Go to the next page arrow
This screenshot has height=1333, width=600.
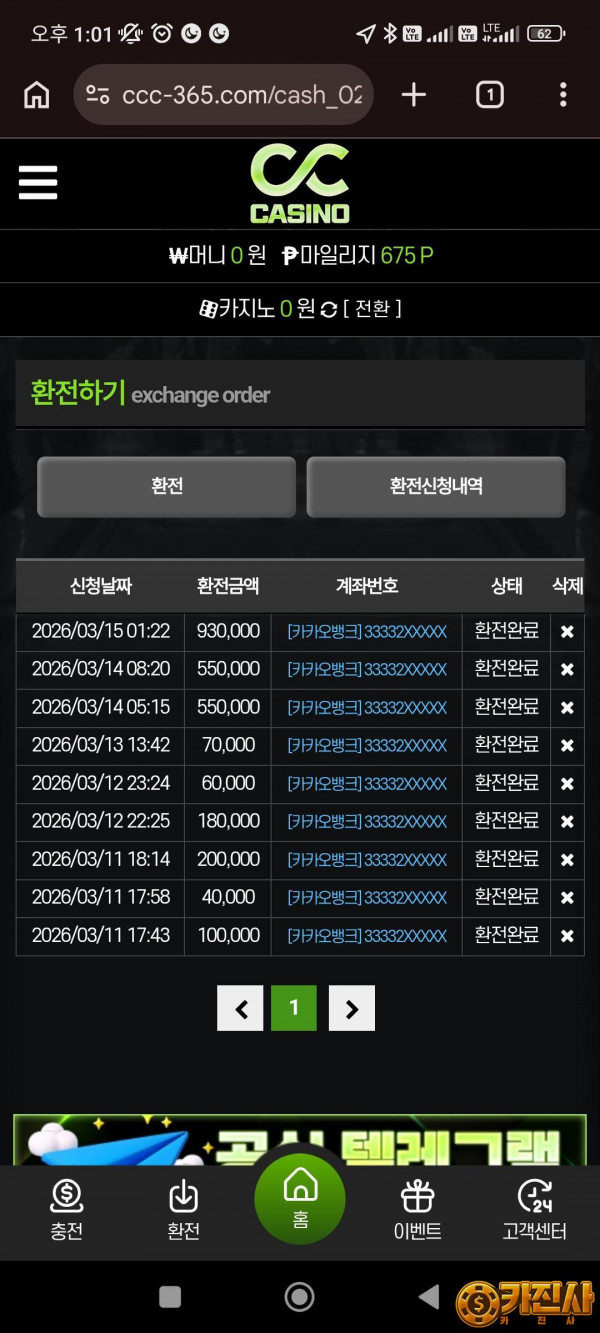coord(352,1009)
